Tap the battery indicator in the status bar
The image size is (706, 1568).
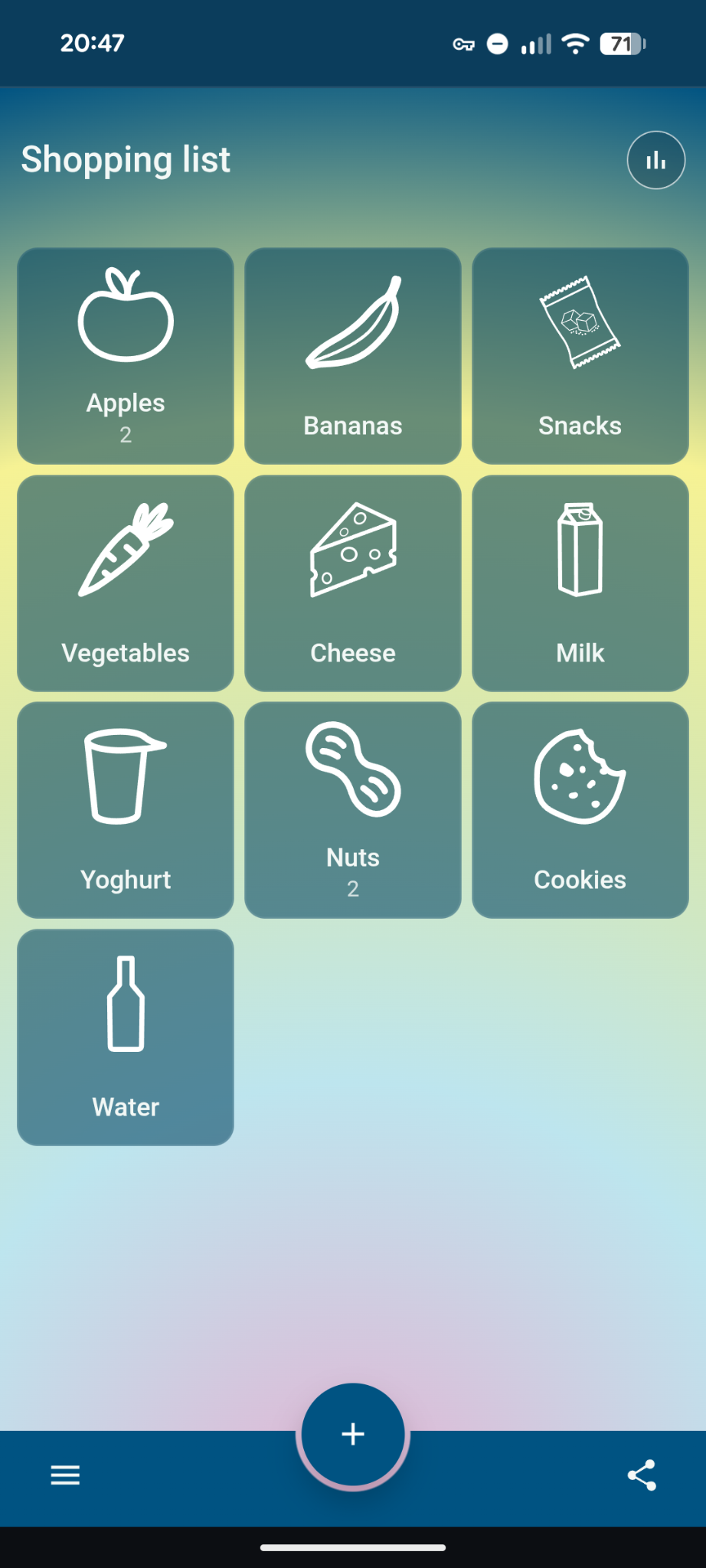[x=622, y=44]
